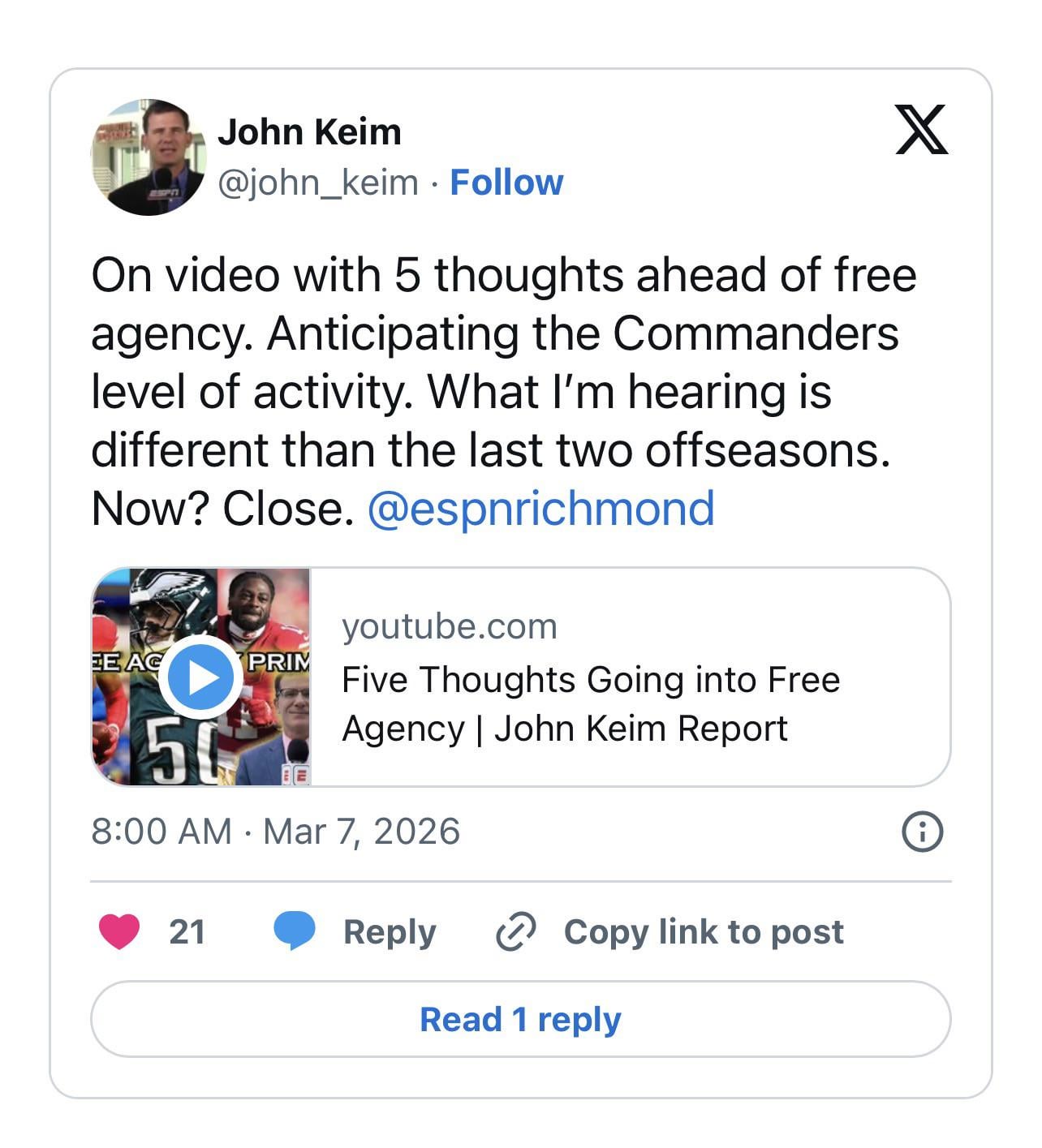The width and height of the screenshot is (1042, 1148).
Task: Open the X logo link
Action: point(921,130)
